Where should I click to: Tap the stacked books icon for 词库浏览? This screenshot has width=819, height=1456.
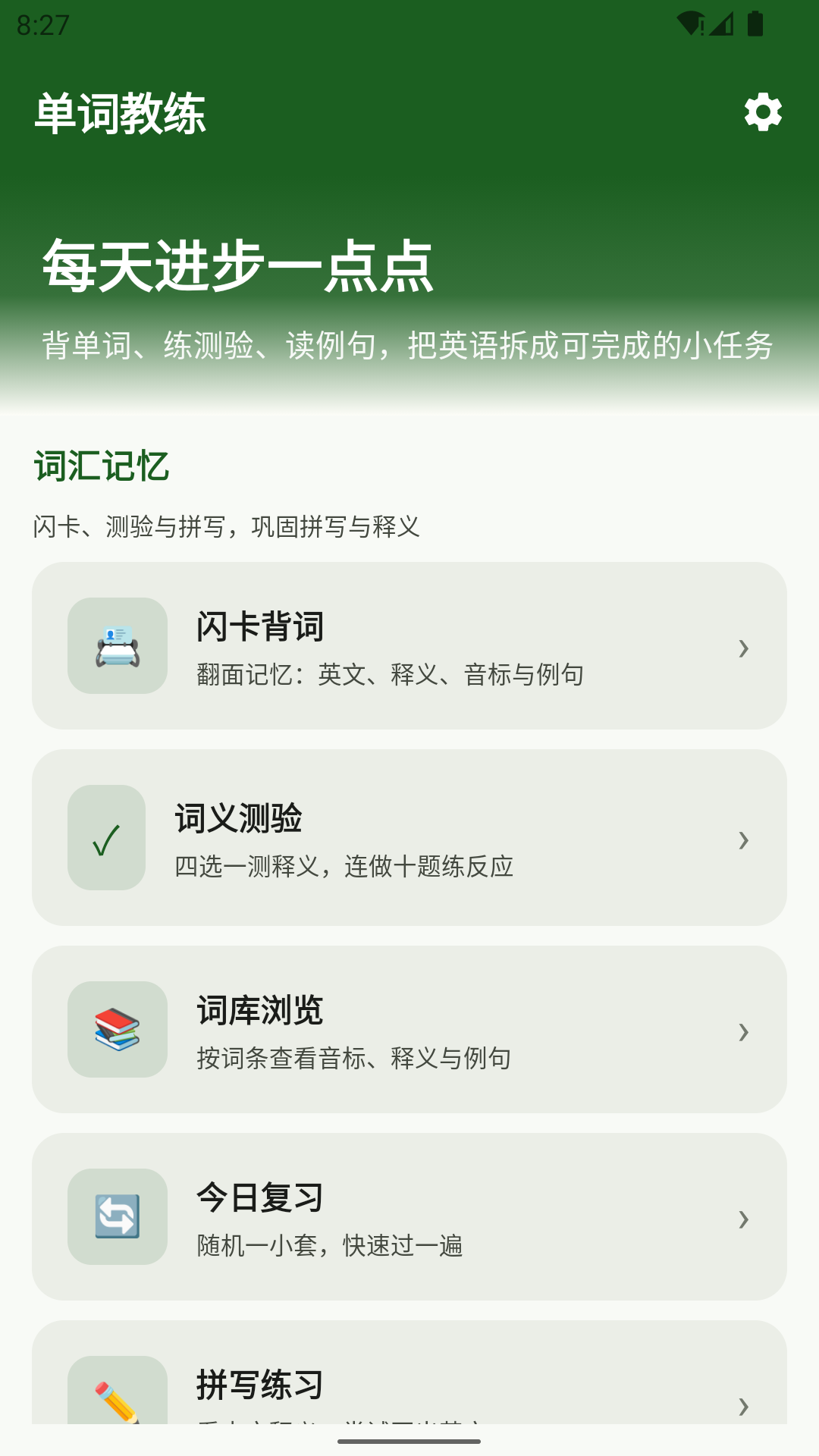[x=118, y=1029]
